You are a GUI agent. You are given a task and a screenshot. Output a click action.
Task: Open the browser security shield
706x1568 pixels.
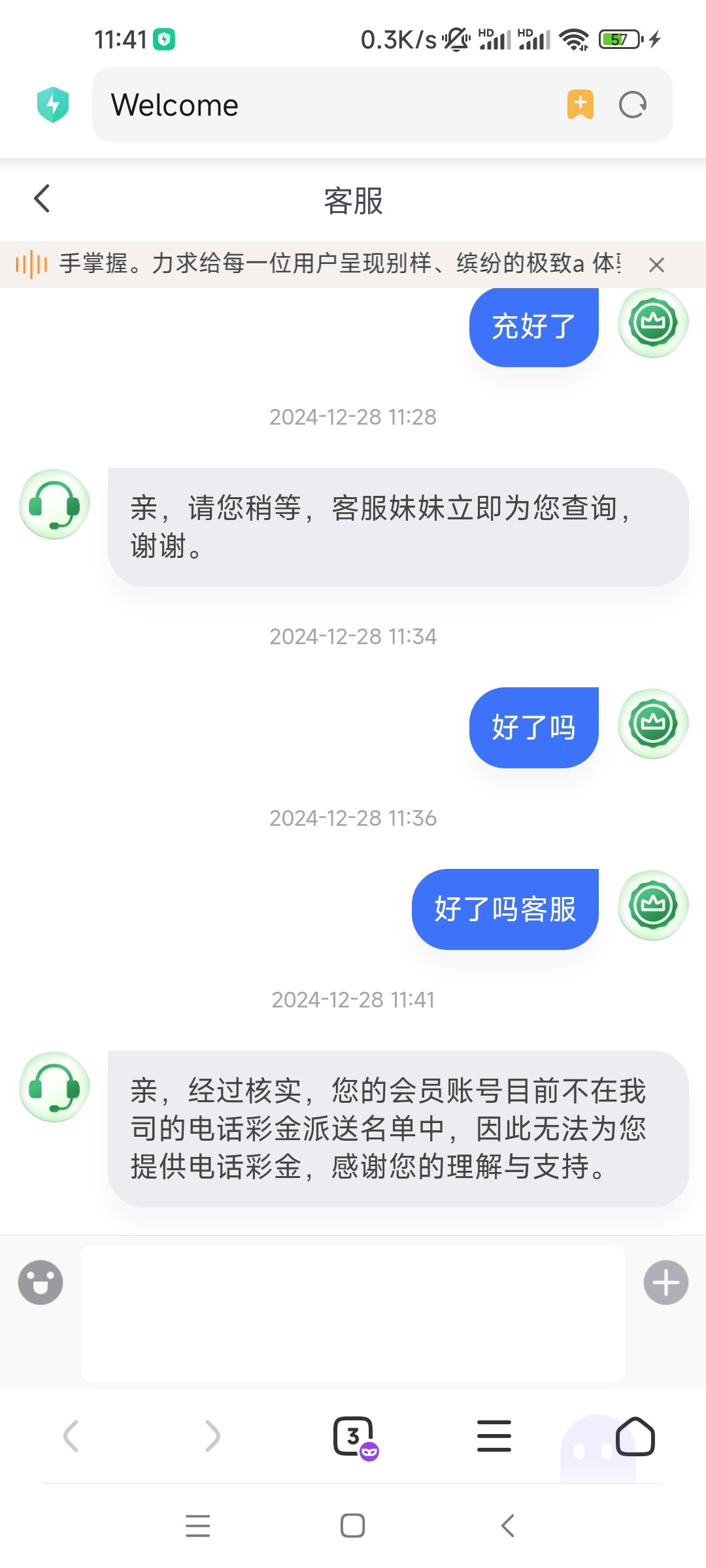[x=53, y=105]
